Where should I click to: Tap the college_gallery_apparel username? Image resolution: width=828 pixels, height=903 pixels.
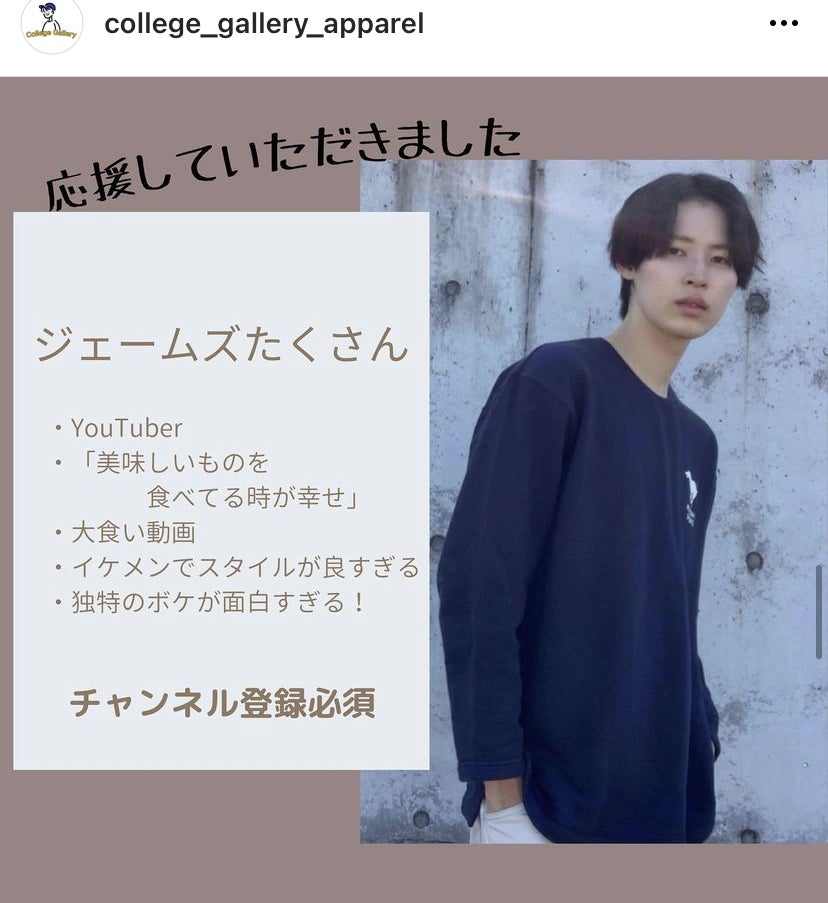264,24
